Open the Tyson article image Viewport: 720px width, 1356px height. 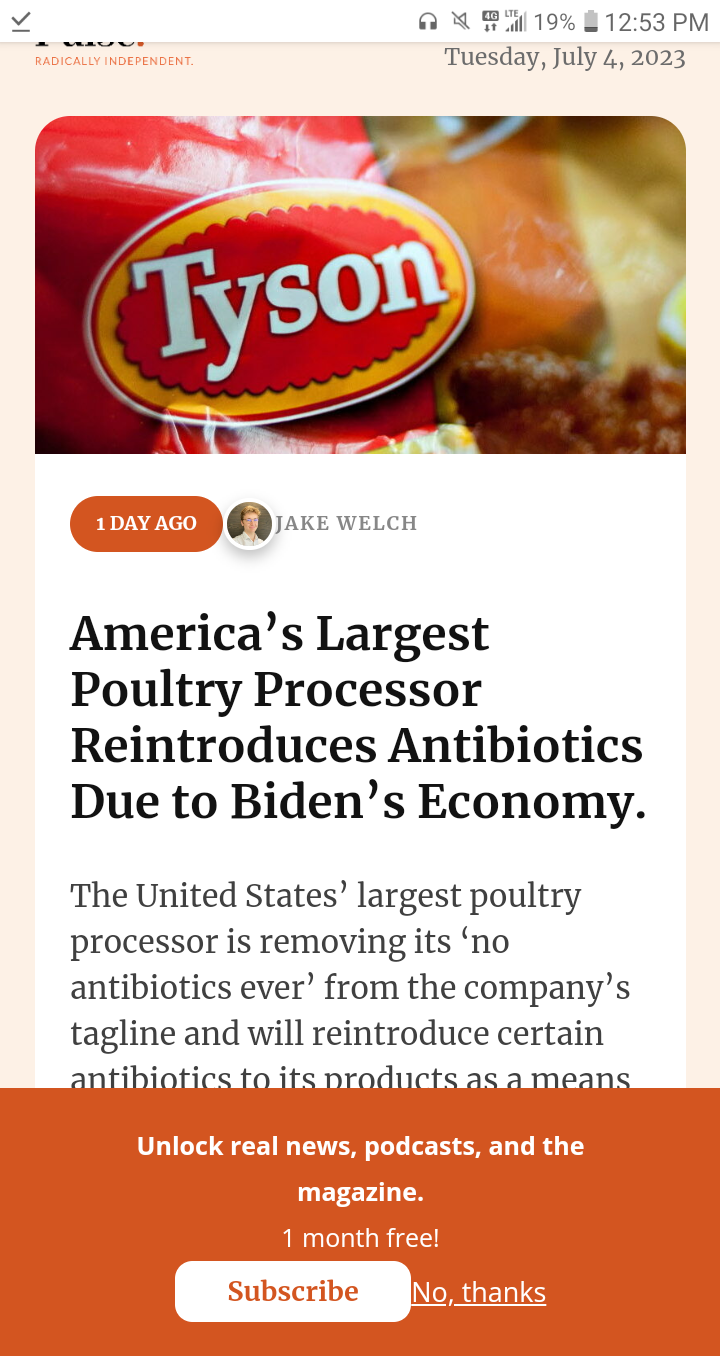click(x=360, y=285)
